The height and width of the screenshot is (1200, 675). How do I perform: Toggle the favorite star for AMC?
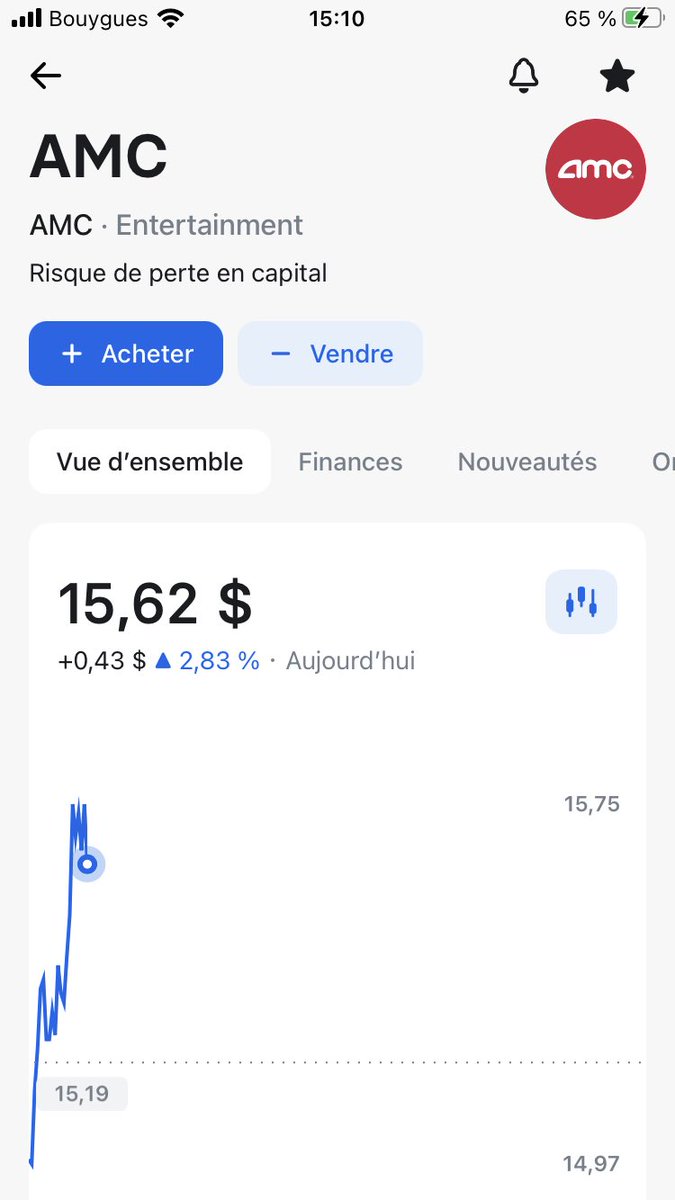pos(617,76)
